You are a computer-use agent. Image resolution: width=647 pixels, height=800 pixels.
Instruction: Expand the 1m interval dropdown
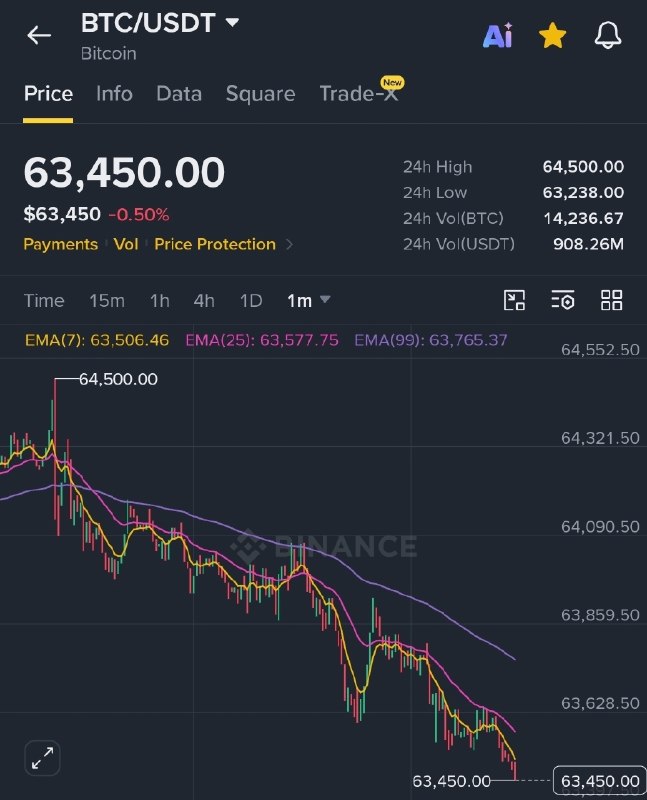coord(309,301)
